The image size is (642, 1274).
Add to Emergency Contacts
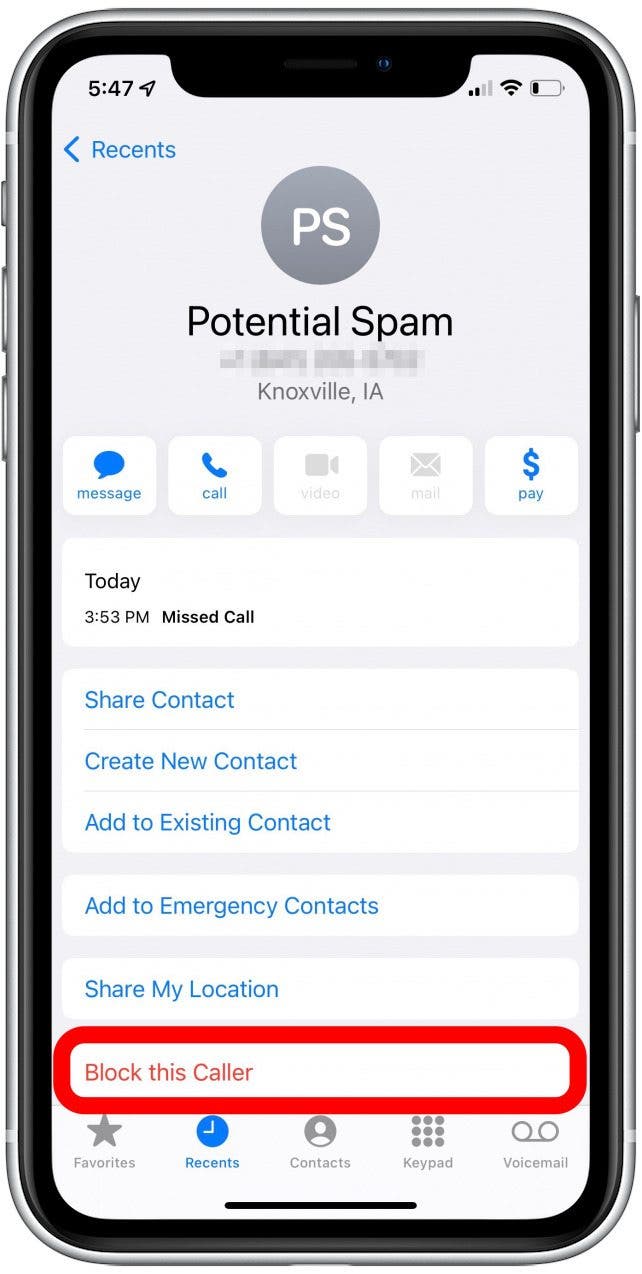(x=232, y=906)
